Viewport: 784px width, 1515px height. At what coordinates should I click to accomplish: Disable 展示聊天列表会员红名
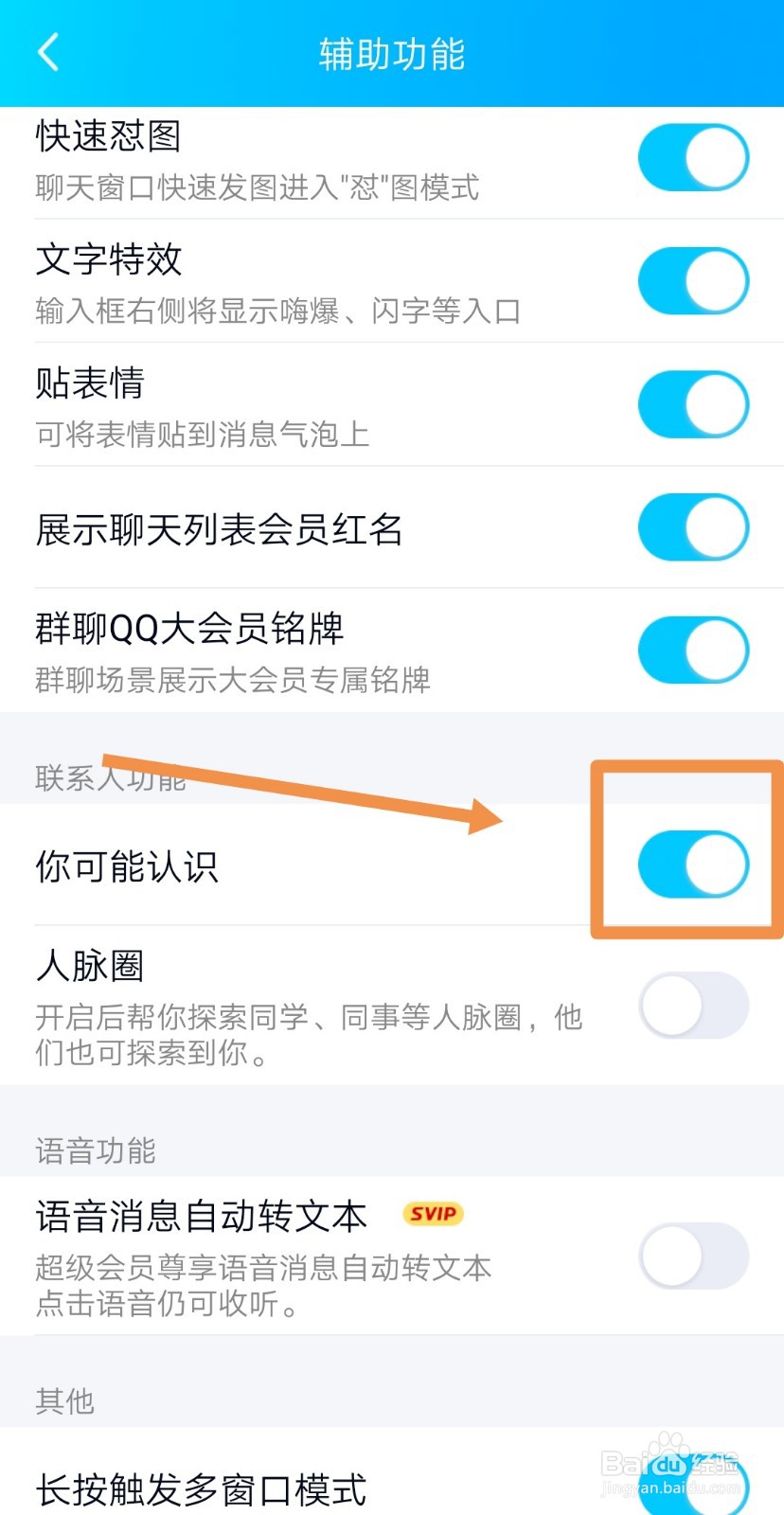tap(693, 527)
